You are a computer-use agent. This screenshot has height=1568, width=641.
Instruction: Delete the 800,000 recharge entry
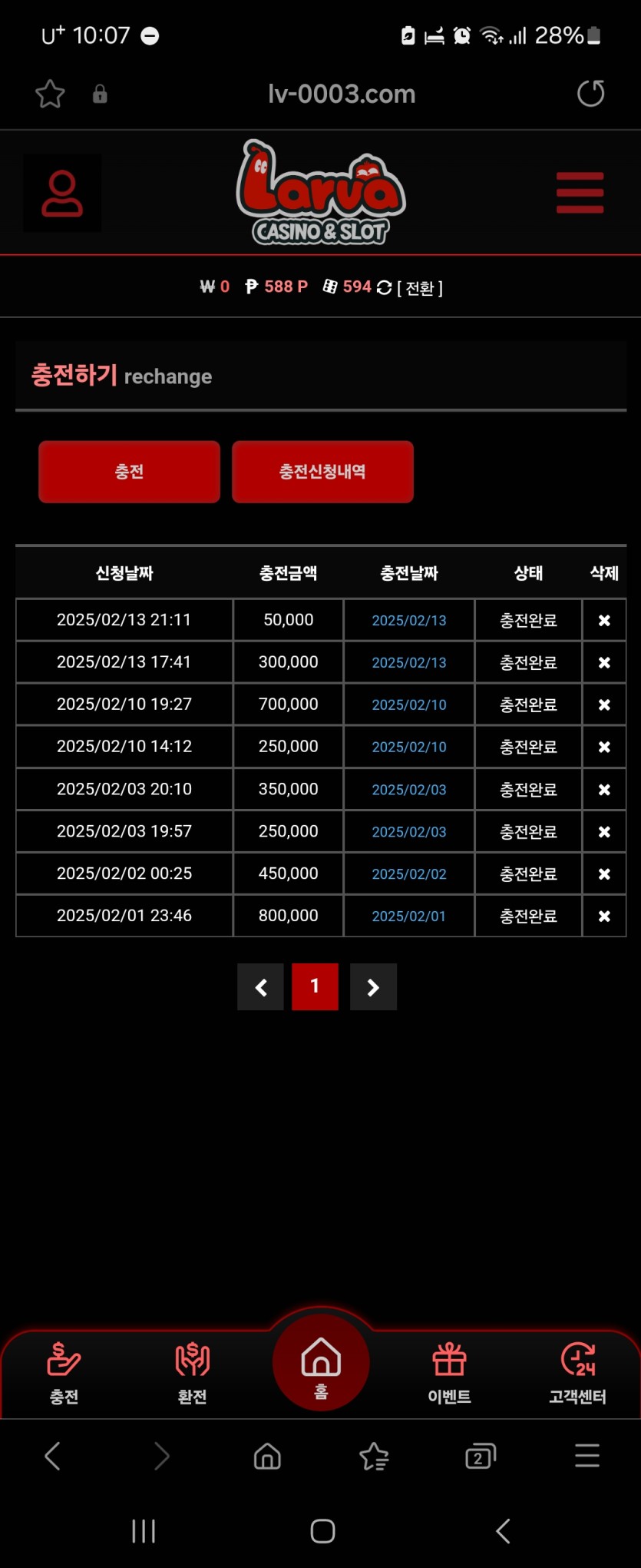pos(604,916)
